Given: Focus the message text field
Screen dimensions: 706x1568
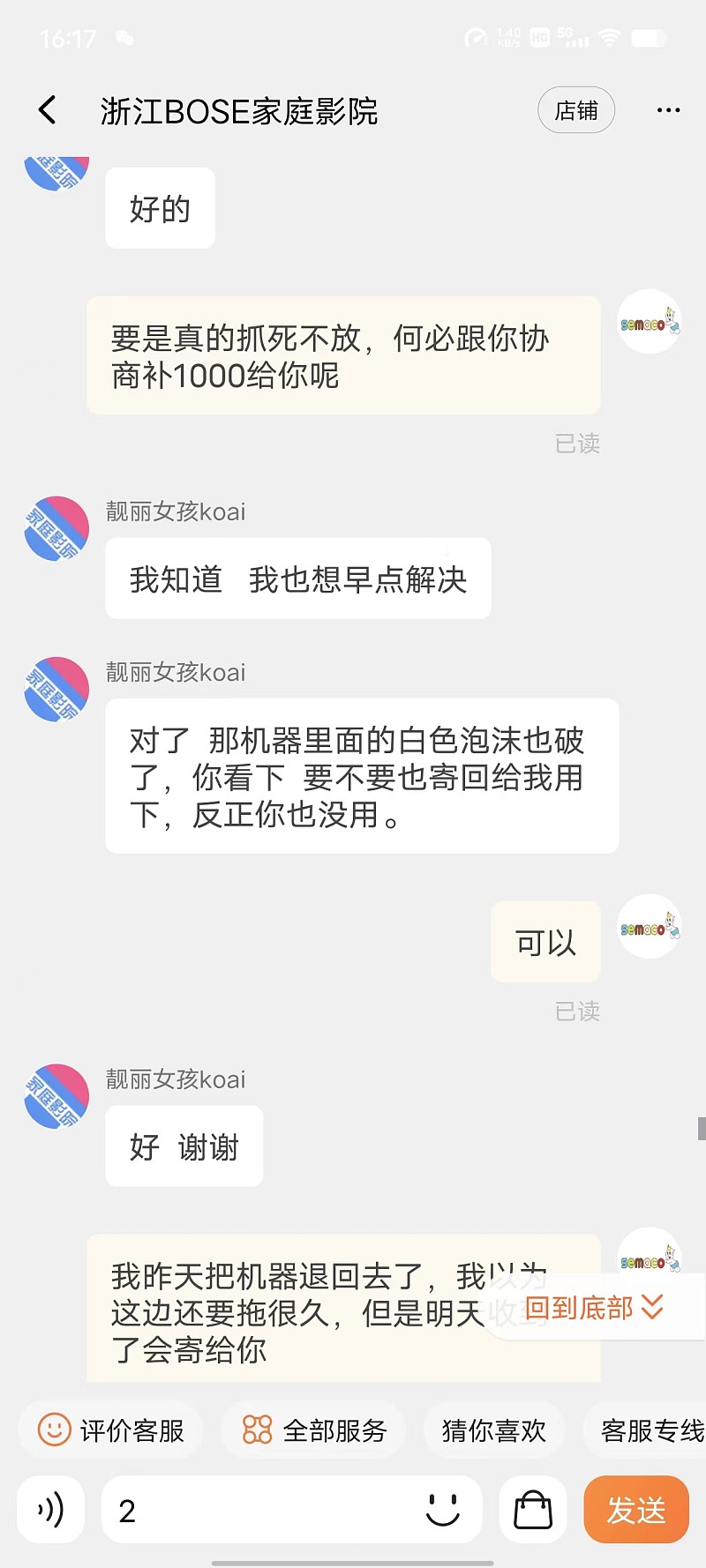Looking at the screenshot, I should [265, 1510].
